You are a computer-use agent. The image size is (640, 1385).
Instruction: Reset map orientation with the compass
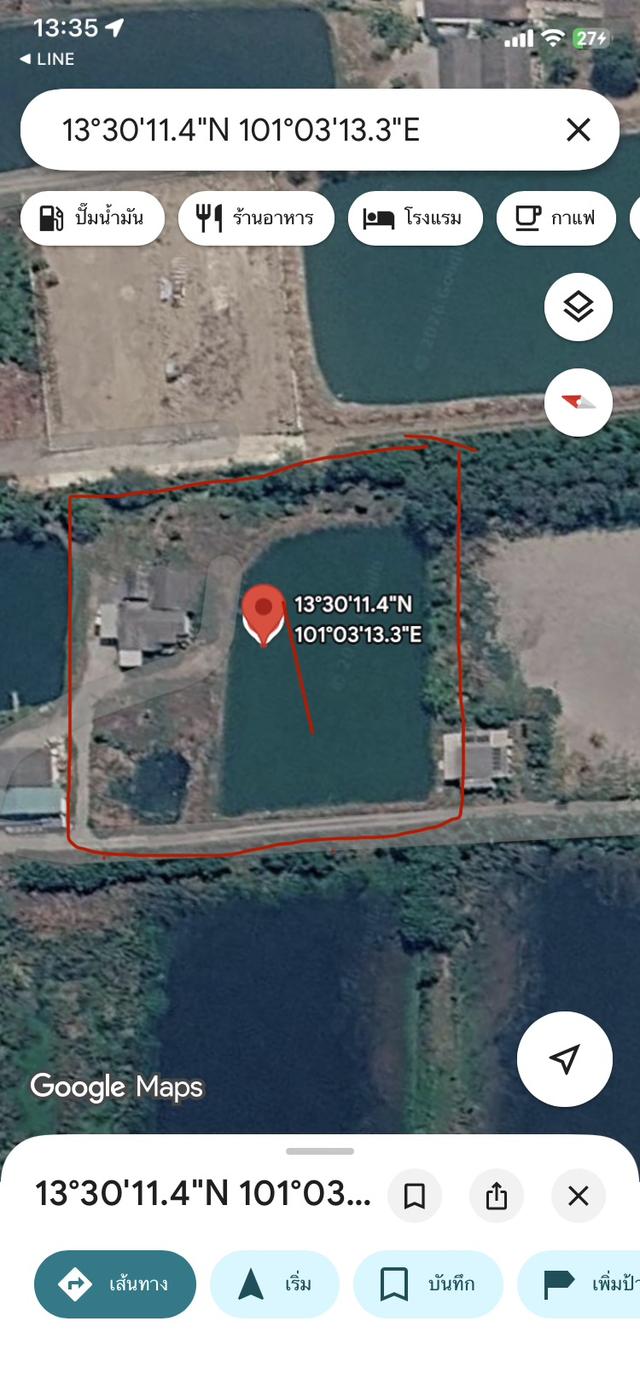tap(578, 402)
